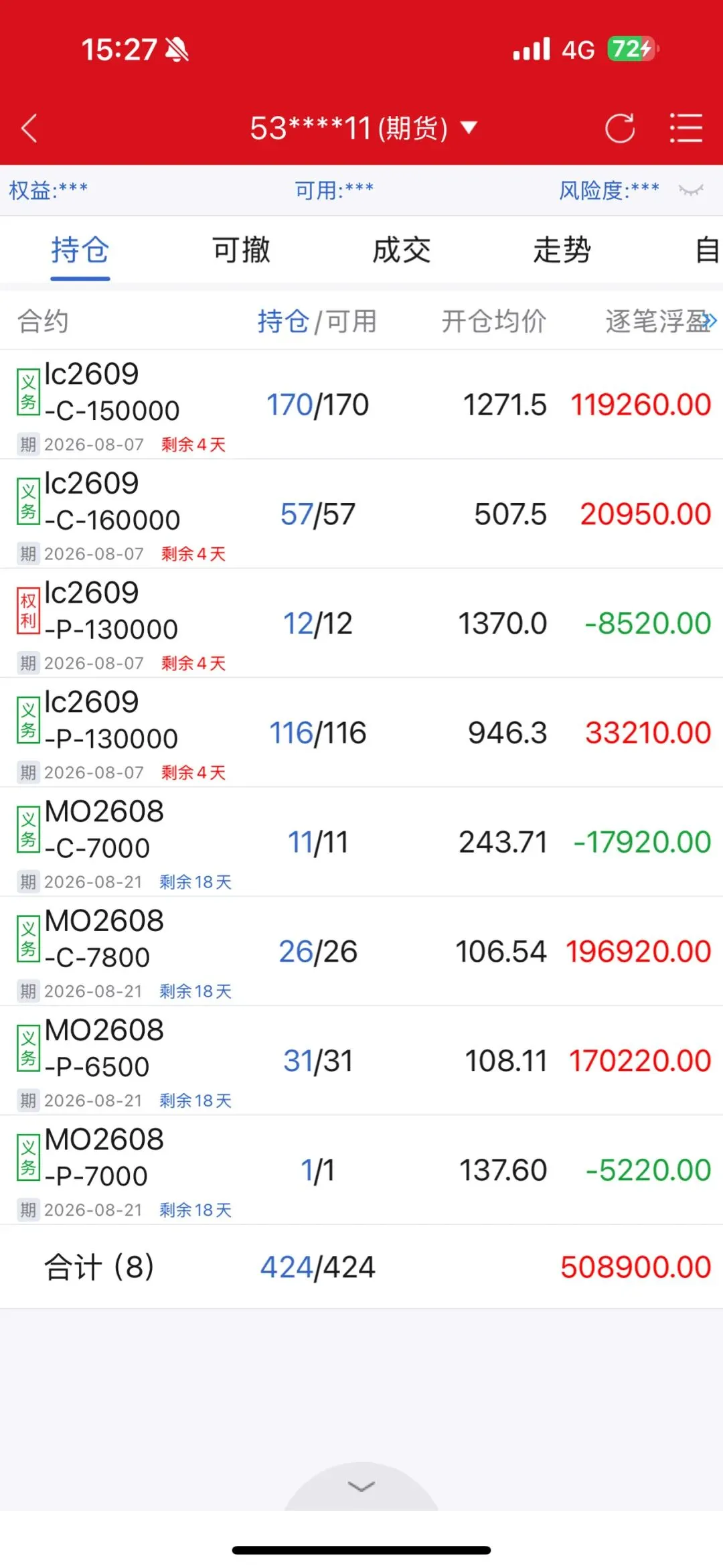Select the 持仓 tab
The image size is (723, 1568).
(80, 250)
